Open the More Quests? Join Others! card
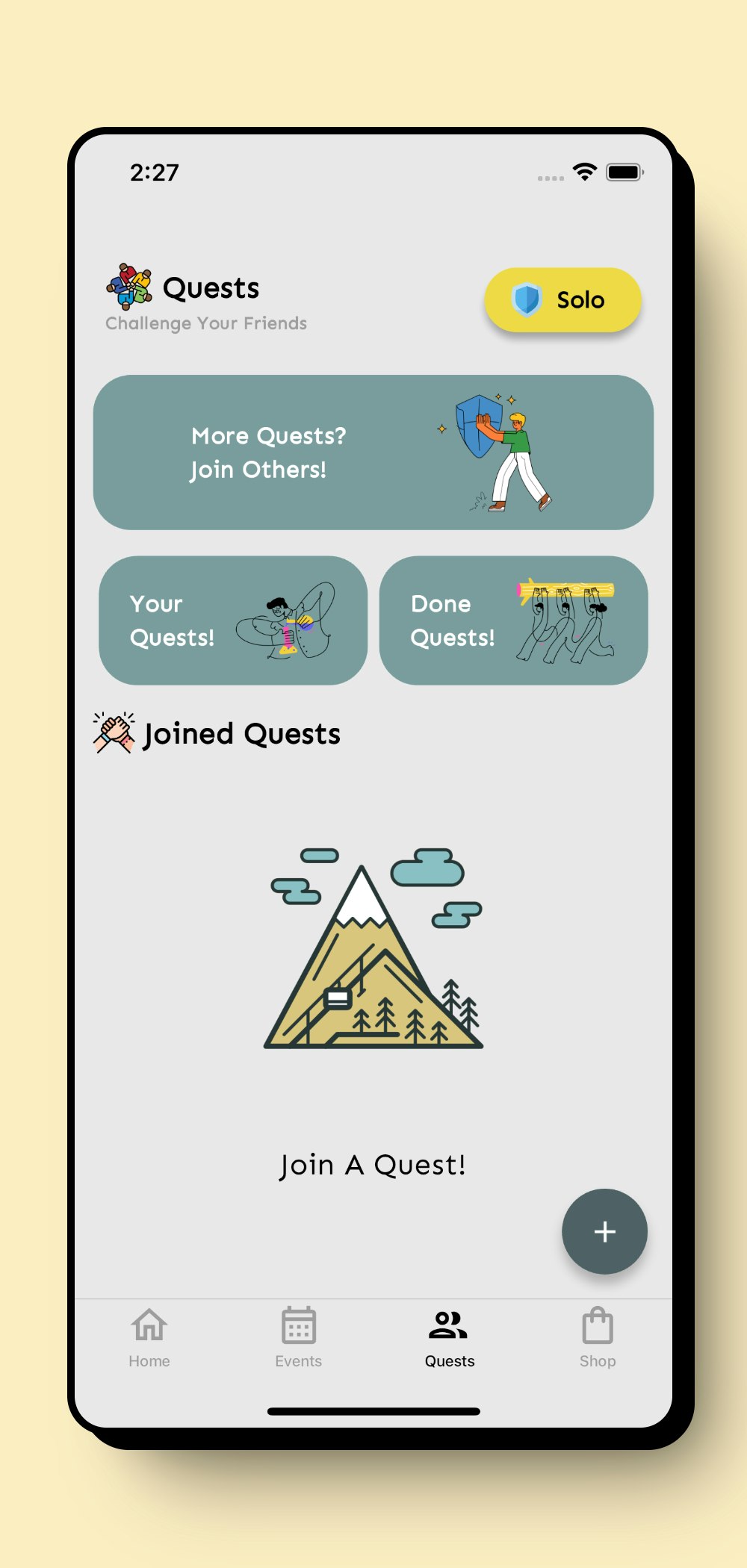The width and height of the screenshot is (747, 1568). coord(373,452)
